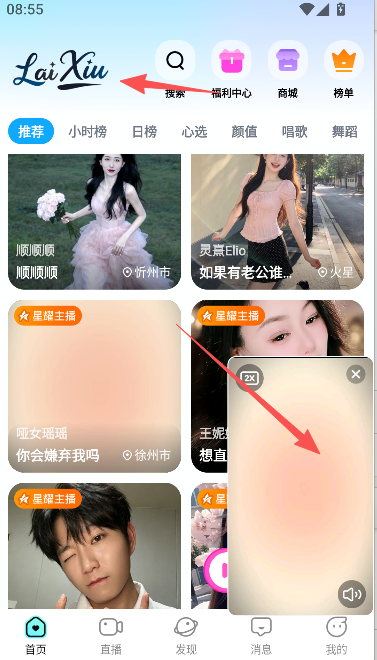The image size is (377, 660).
Task: Open the search icon
Action: (x=175, y=60)
